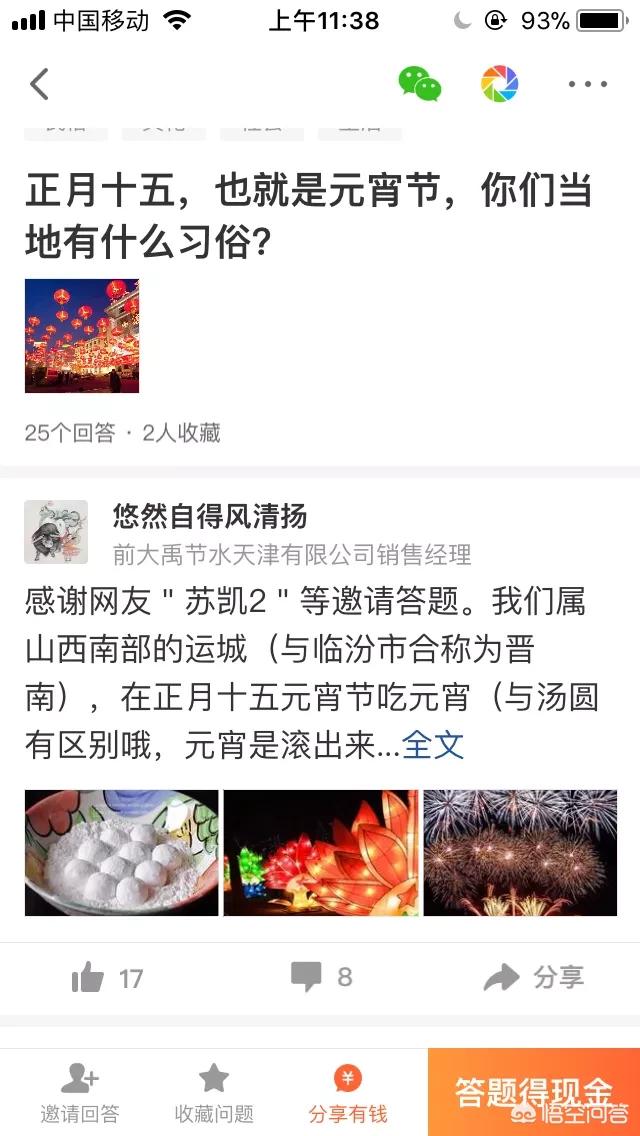The width and height of the screenshot is (640, 1136).
Task: View the colorful lantern photo
Action: click(321, 853)
